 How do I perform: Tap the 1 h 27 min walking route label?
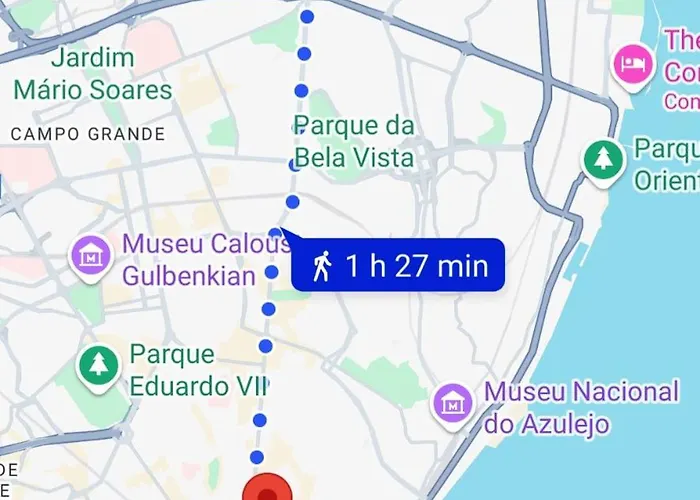397,266
